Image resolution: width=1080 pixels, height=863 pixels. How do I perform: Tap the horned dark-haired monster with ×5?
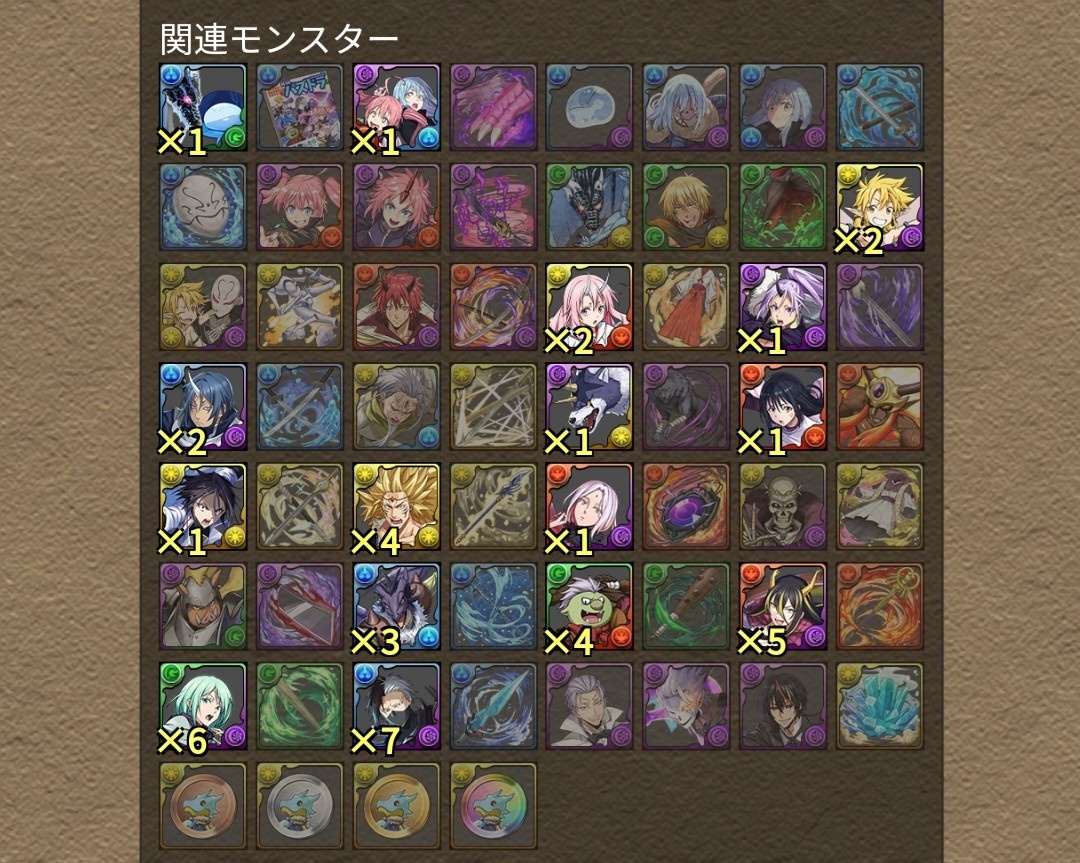click(783, 606)
